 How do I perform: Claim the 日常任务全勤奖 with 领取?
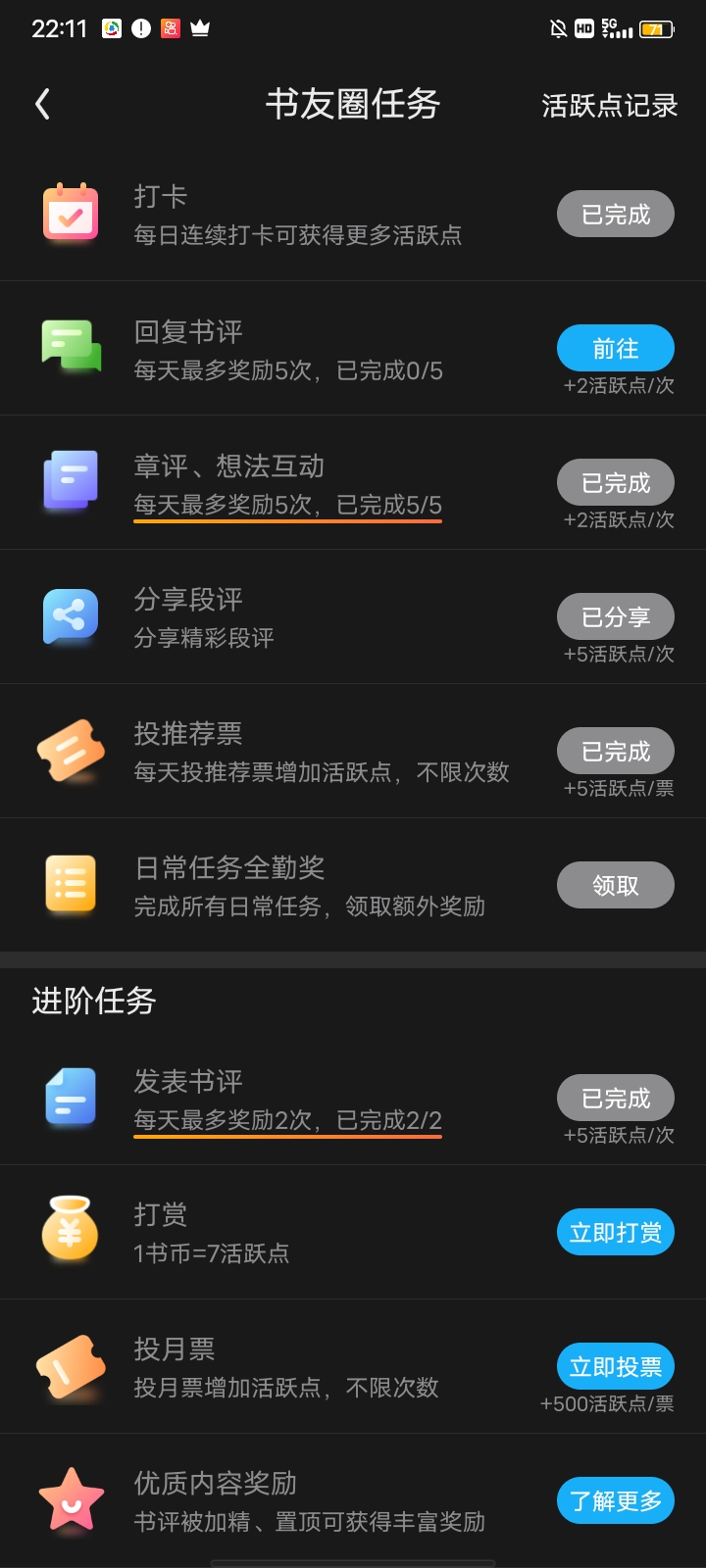616,886
